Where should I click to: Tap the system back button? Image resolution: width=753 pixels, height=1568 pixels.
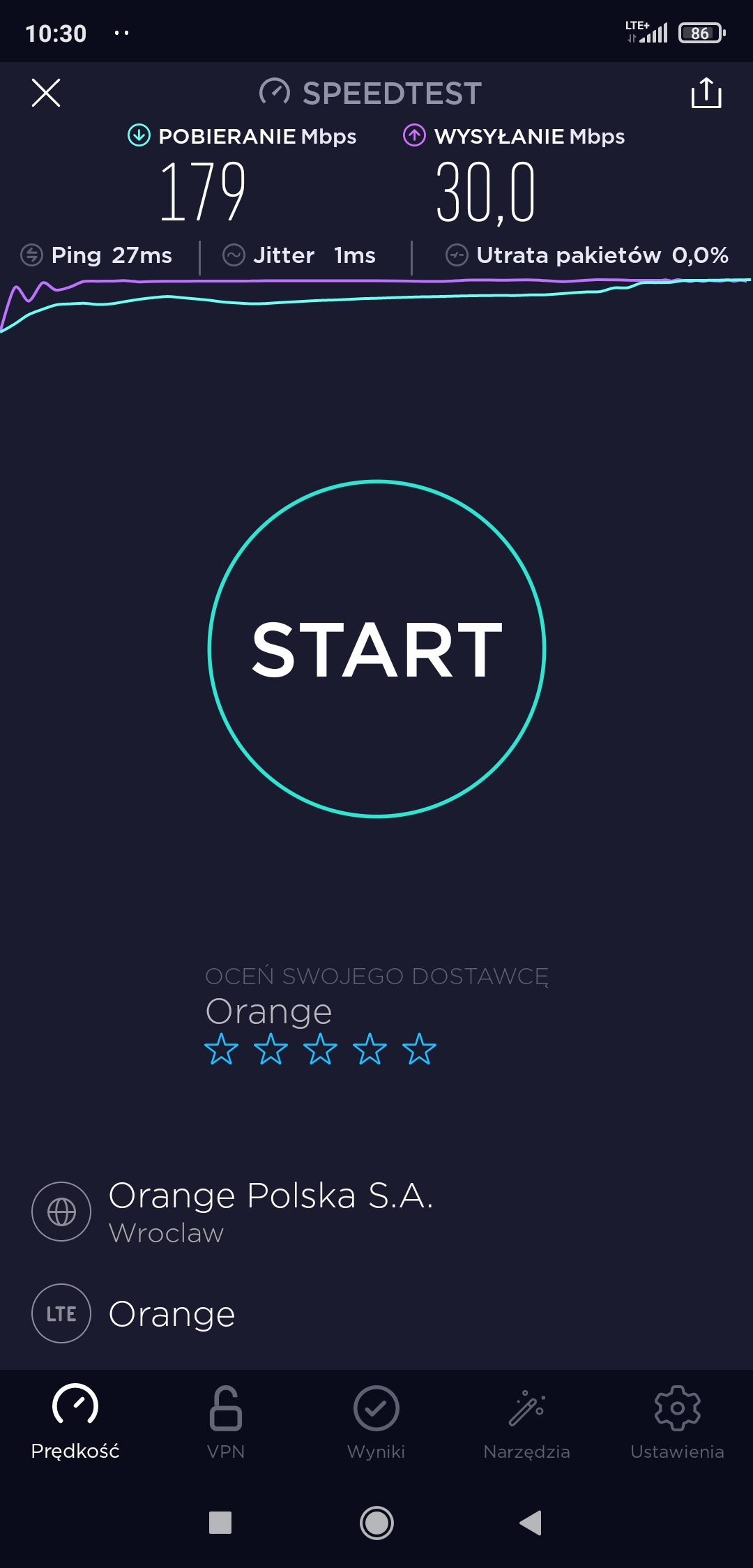pyautogui.click(x=531, y=1523)
